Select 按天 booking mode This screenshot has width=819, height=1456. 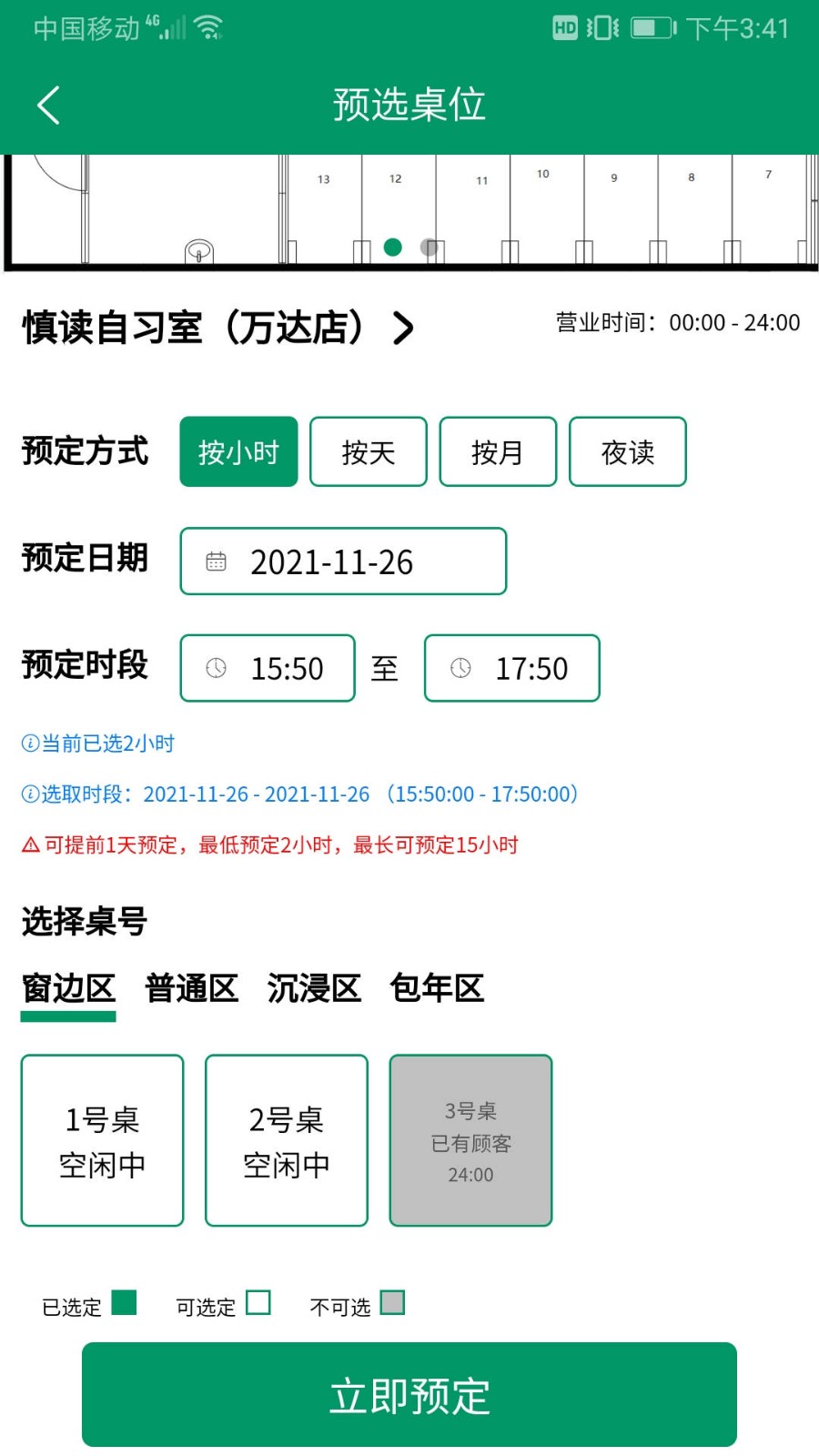(x=368, y=451)
